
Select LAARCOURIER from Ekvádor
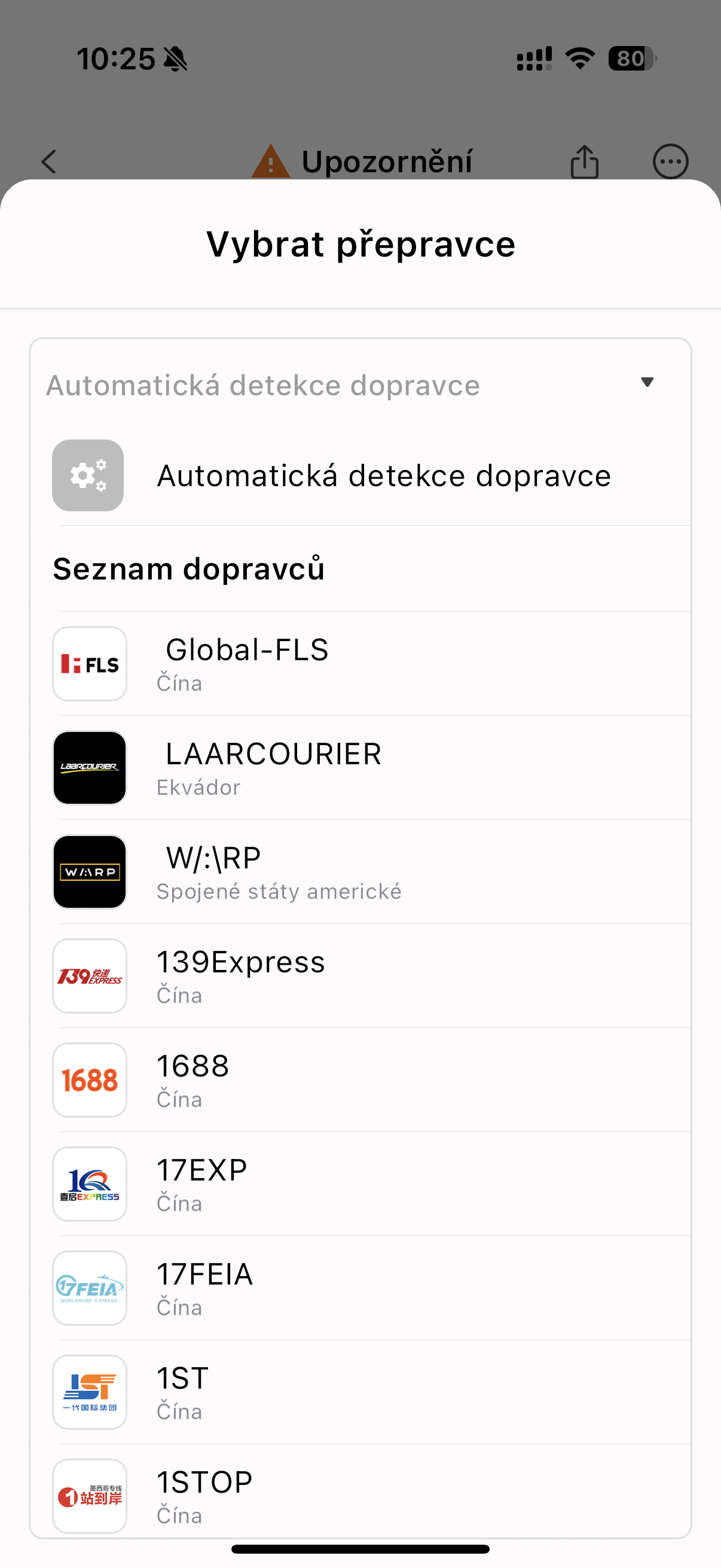click(359, 768)
